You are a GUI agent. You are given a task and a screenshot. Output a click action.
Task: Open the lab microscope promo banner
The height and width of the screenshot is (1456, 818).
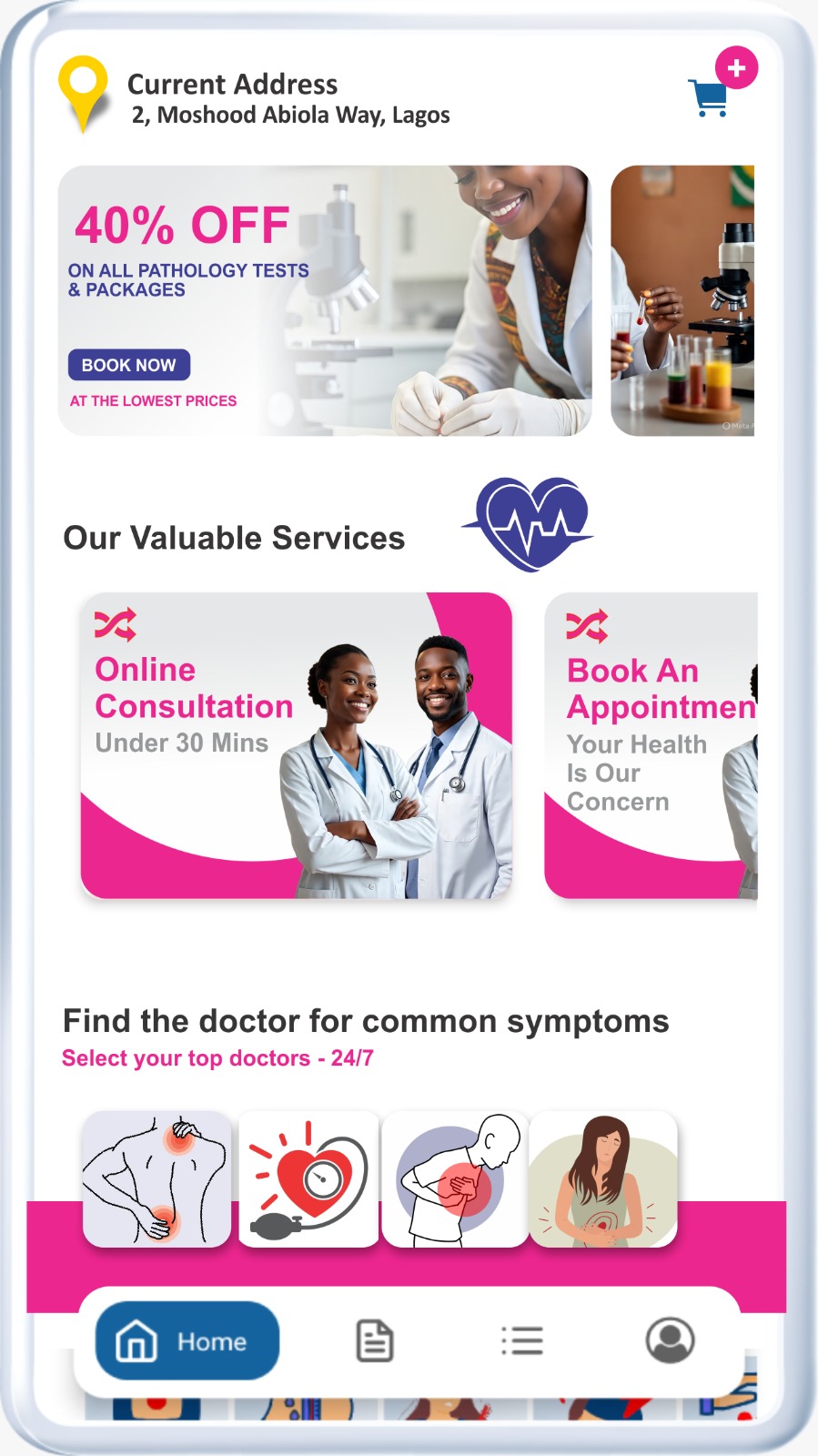coord(682,300)
